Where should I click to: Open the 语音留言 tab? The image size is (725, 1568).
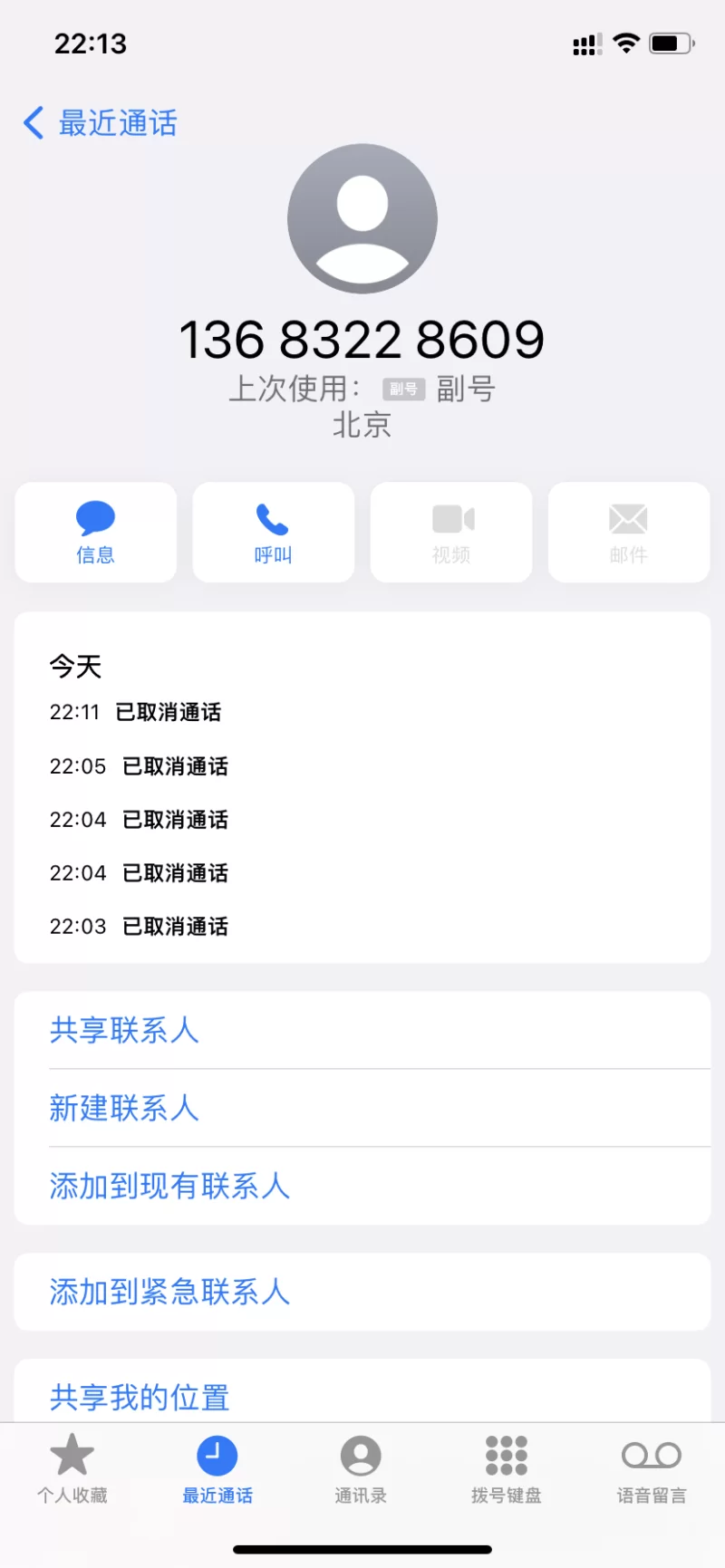652,1469
